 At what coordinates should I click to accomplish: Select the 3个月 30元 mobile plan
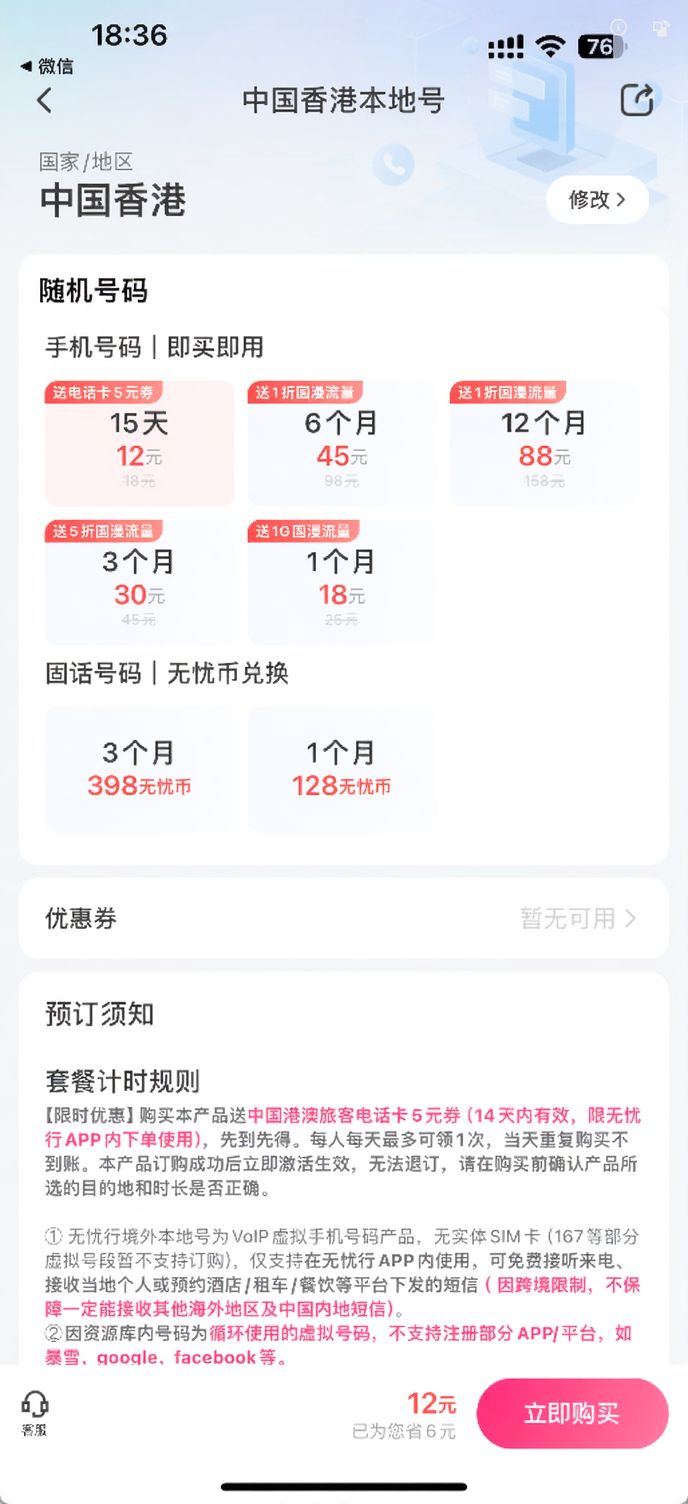coord(139,581)
